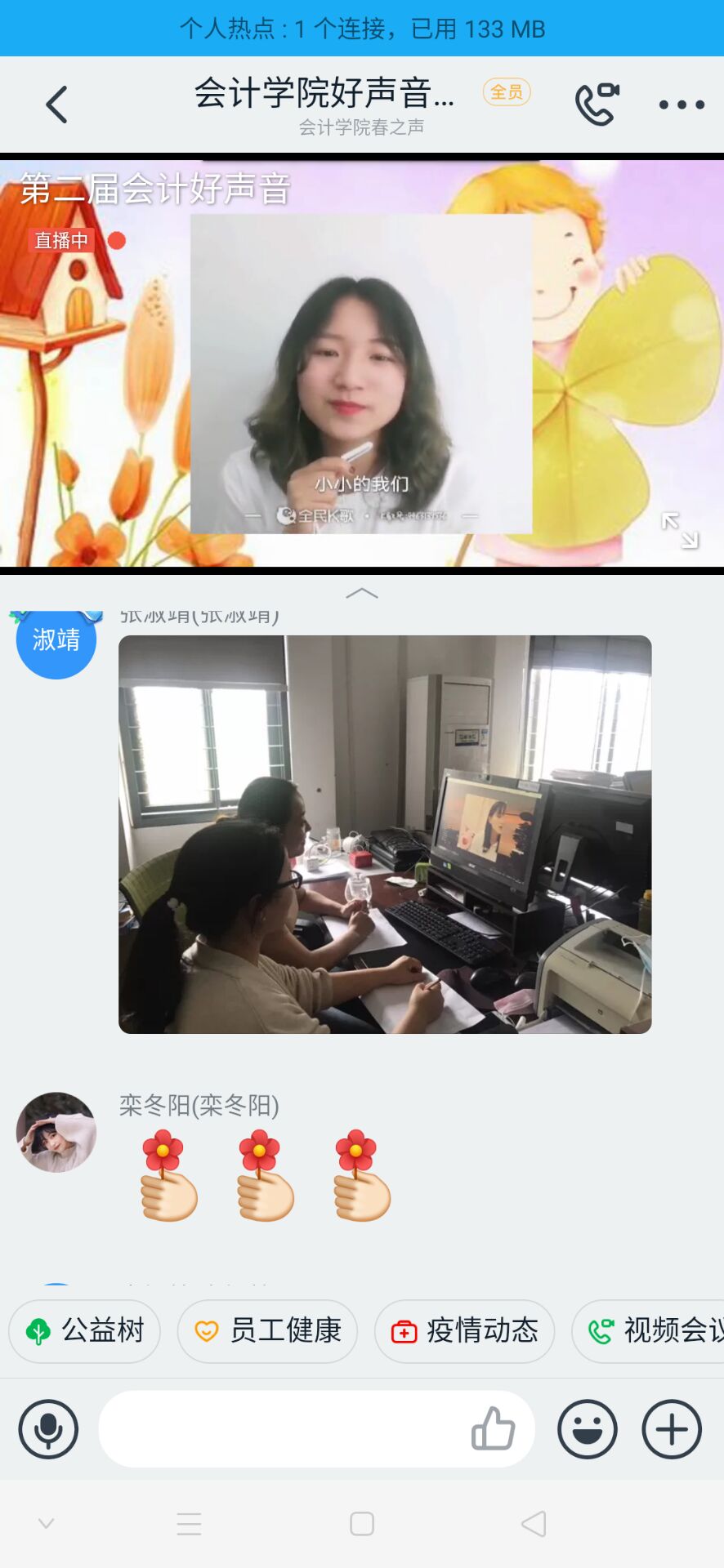This screenshot has width=724, height=1568.
Task: Go back from the group chat
Action: [x=56, y=105]
